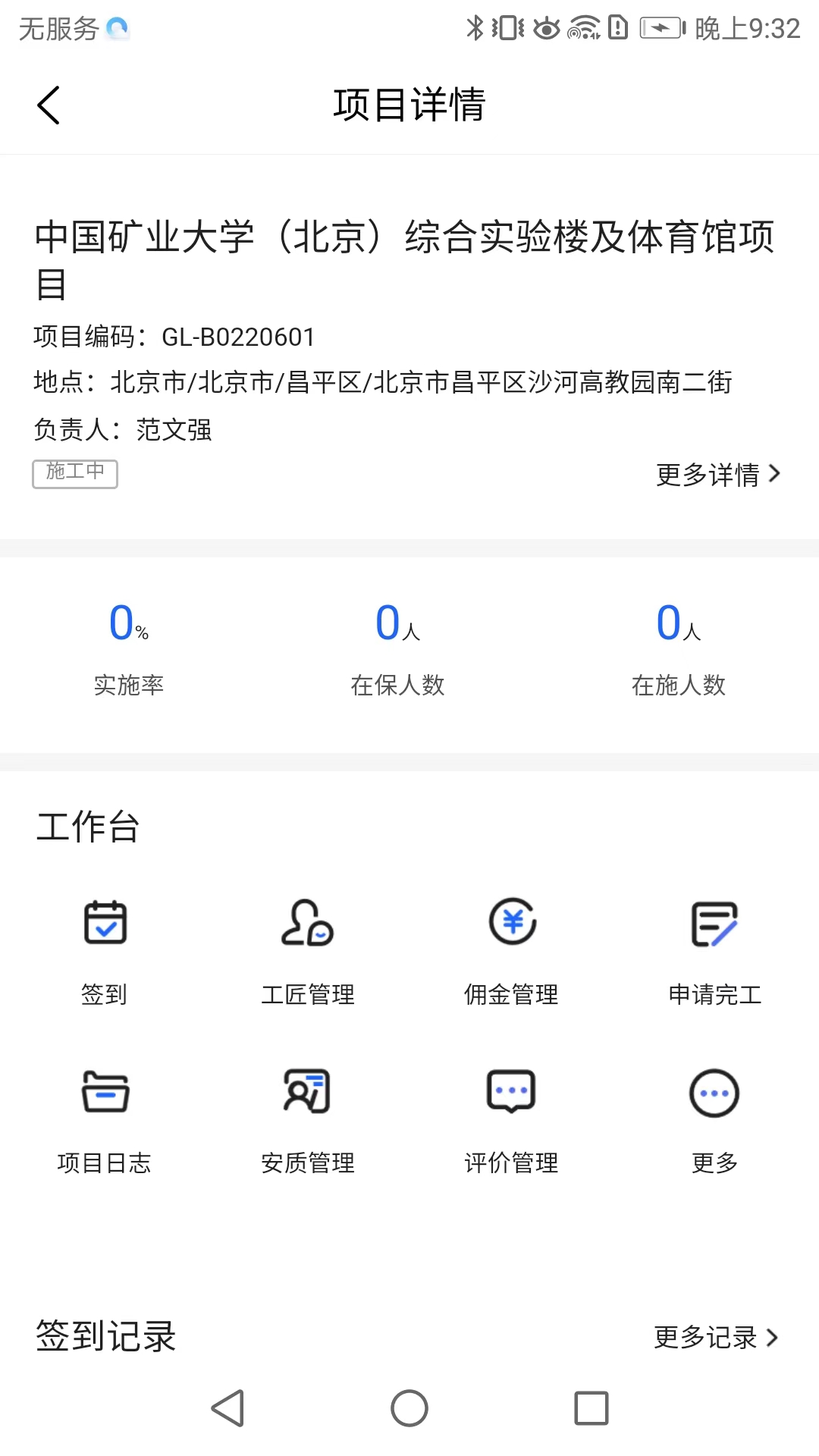The image size is (819, 1456).
Task: Open the 项目日志 project log
Action: [105, 1115]
